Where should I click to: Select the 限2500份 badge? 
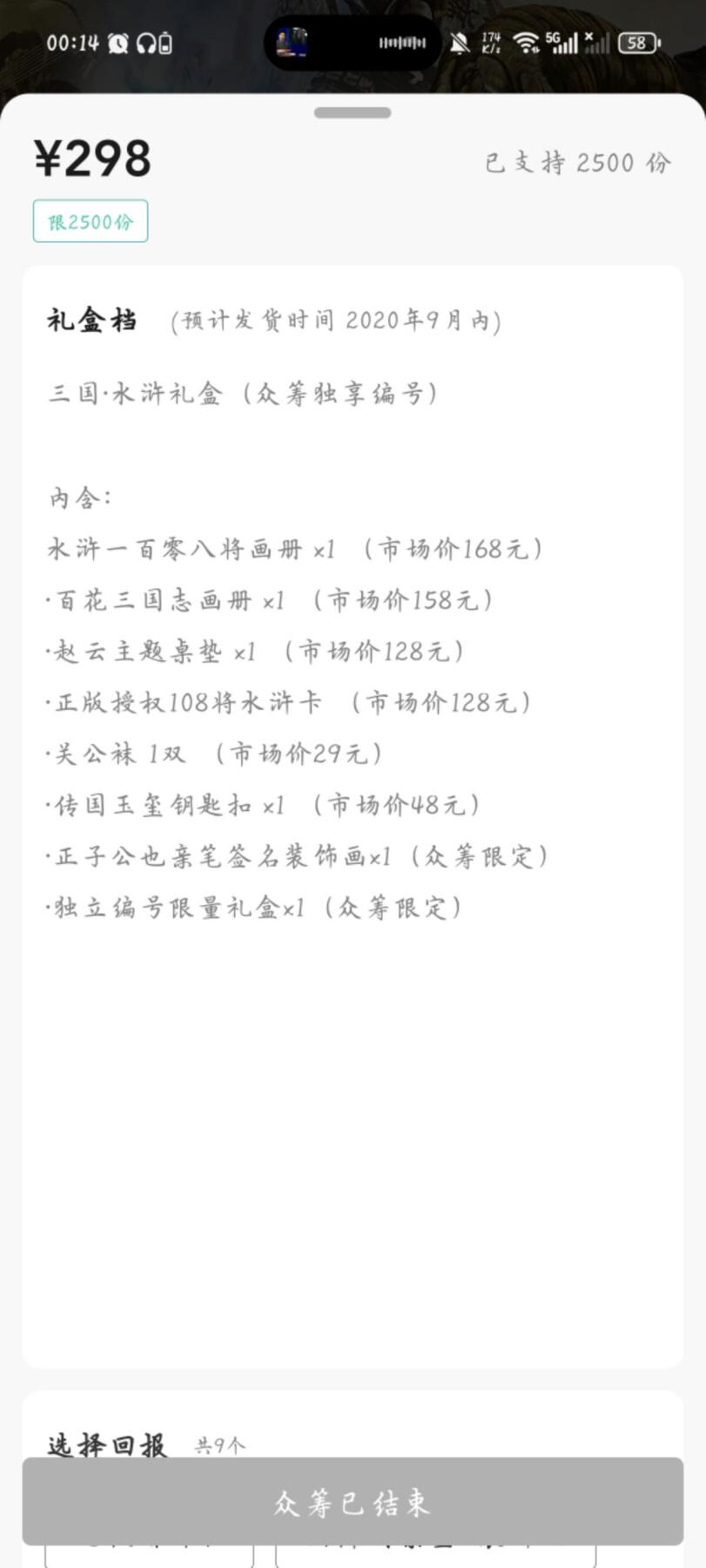point(90,221)
